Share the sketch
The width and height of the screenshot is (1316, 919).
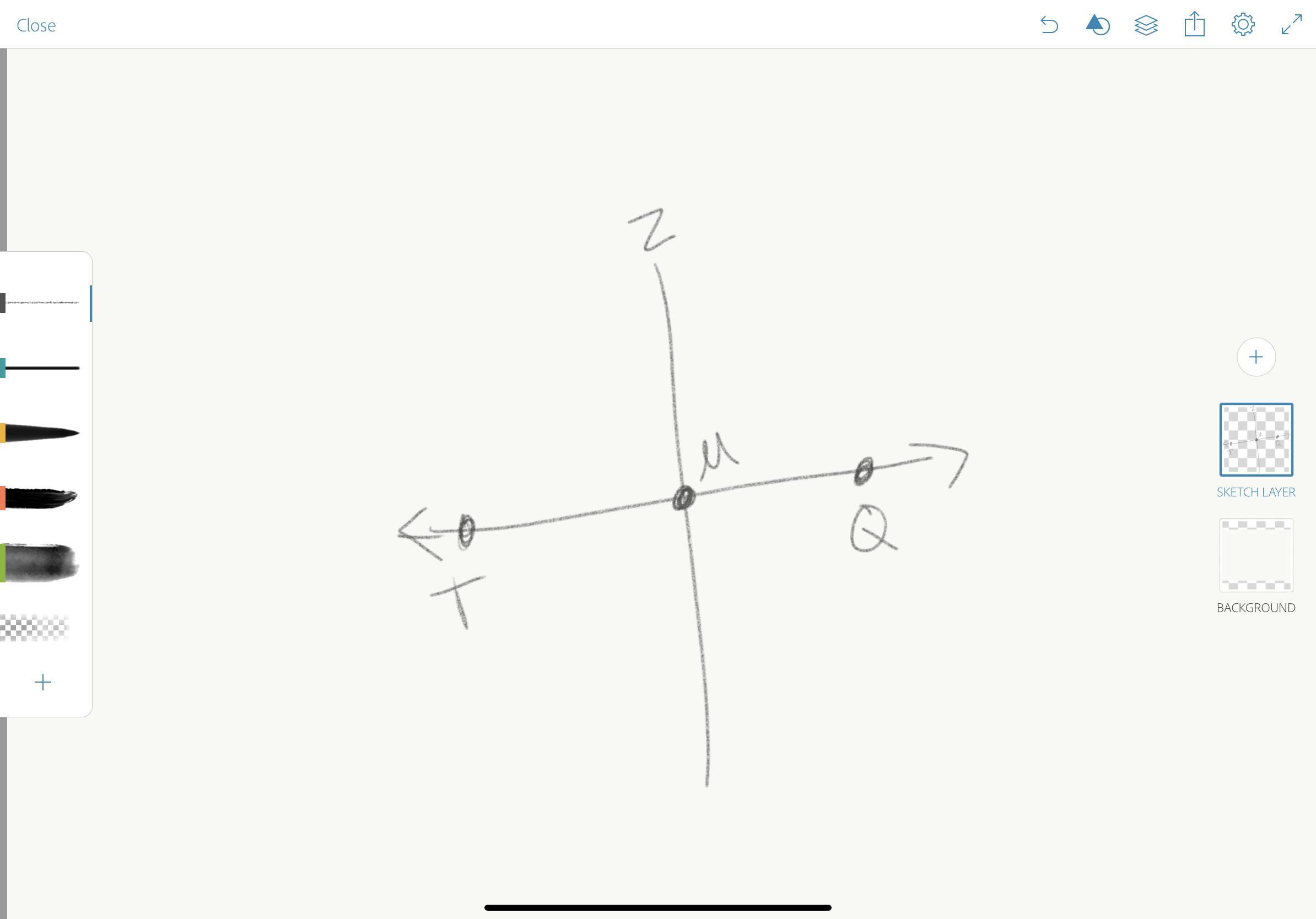pyautogui.click(x=1195, y=25)
